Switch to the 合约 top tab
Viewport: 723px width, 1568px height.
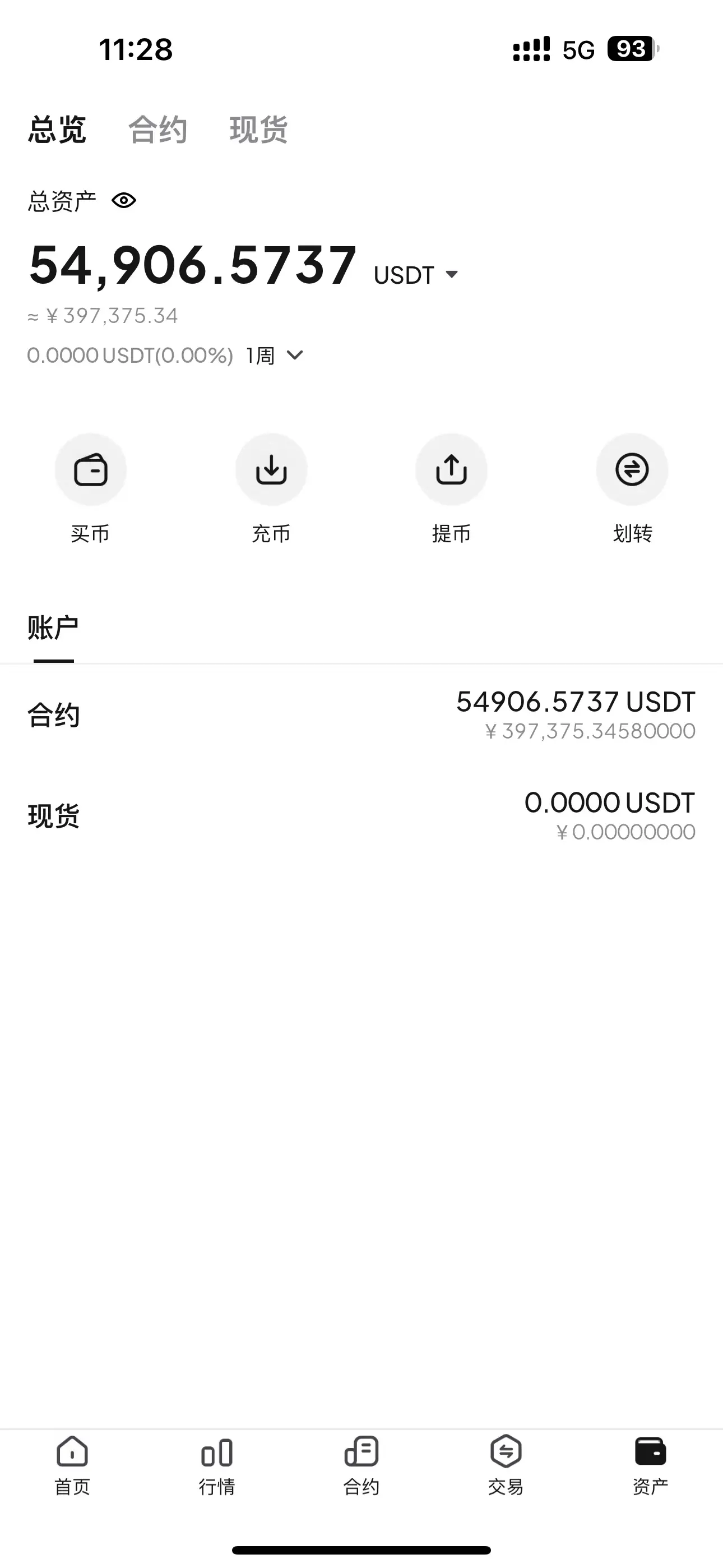click(x=157, y=130)
